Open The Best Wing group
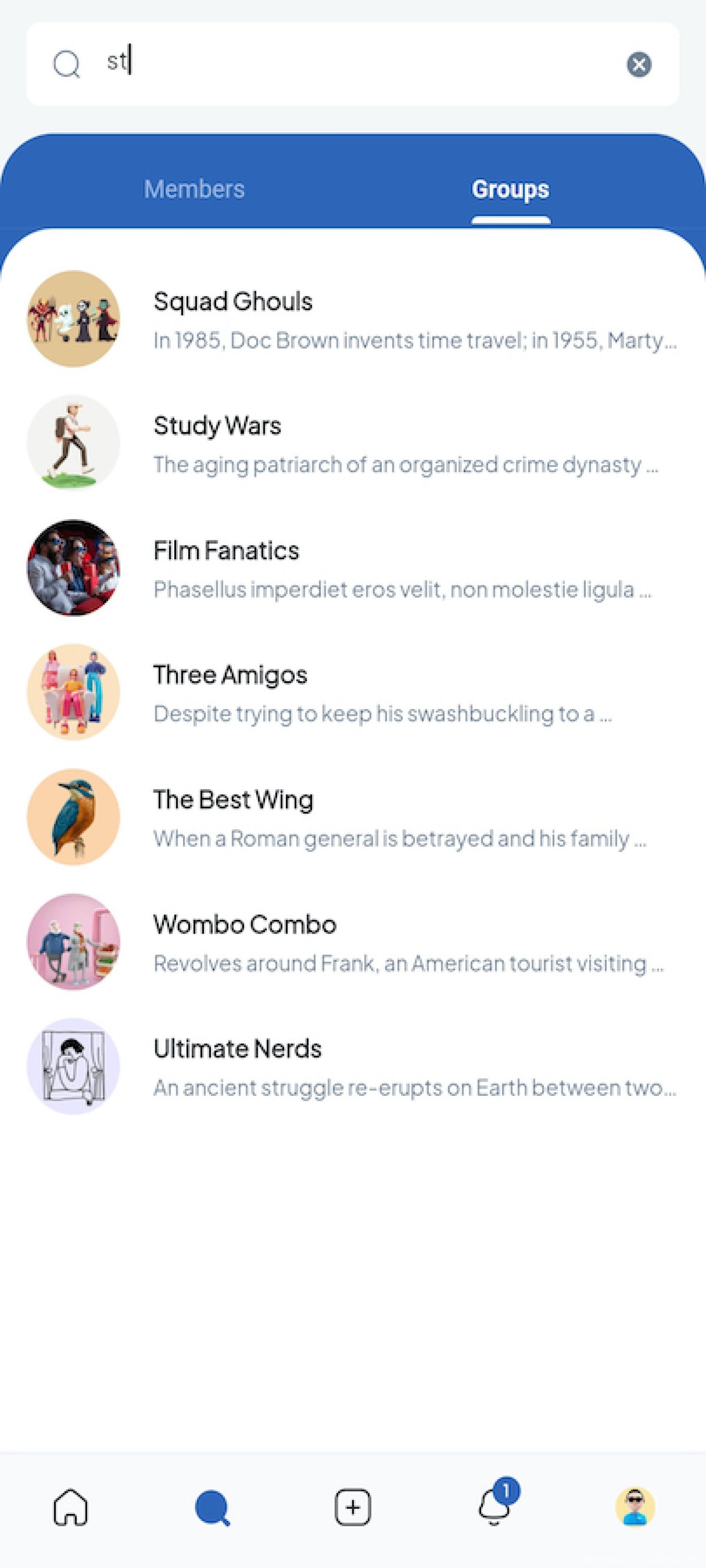Screen dimensions: 706x1568 [x=353, y=818]
